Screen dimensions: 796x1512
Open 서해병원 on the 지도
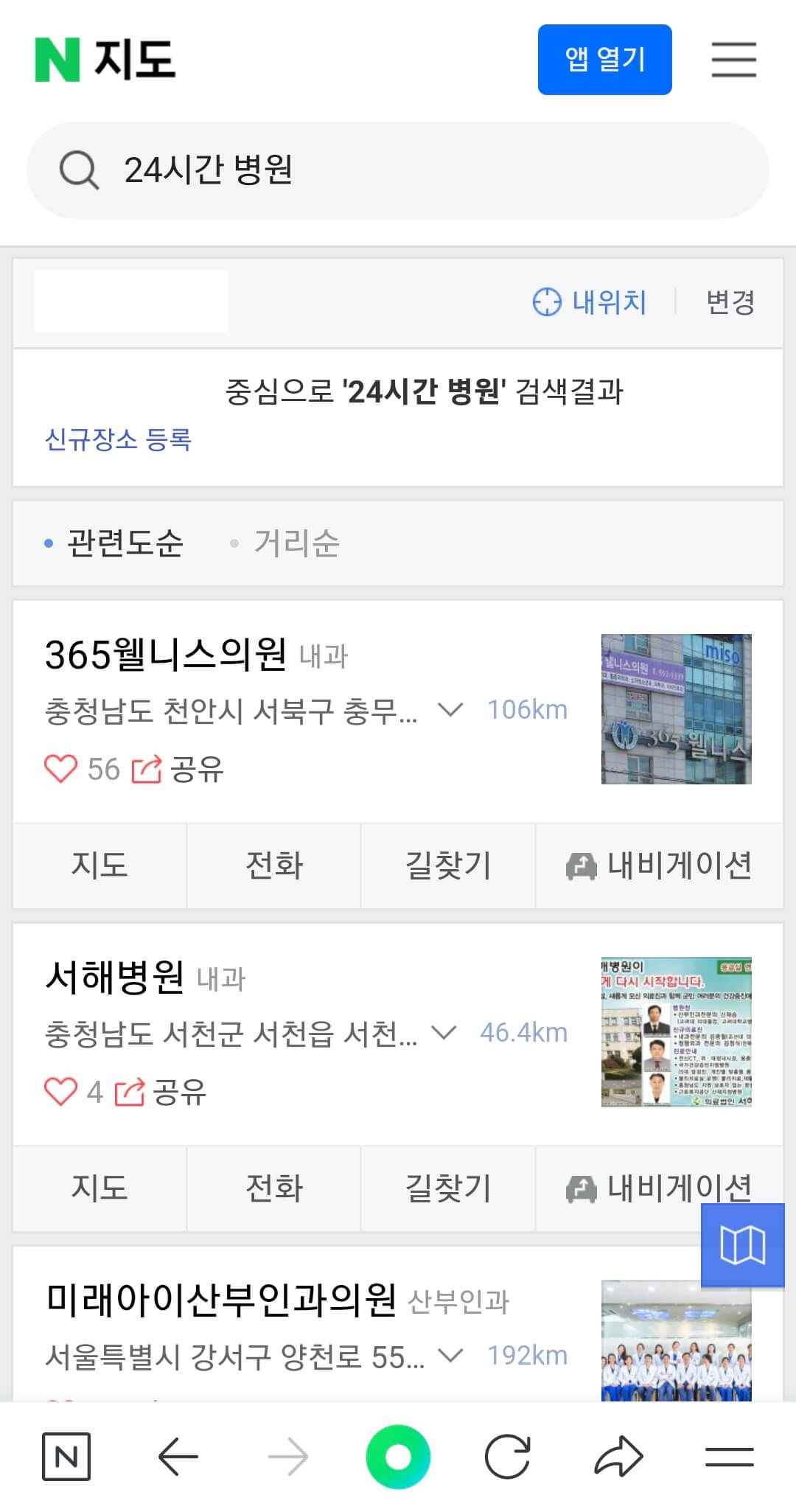coord(99,1188)
